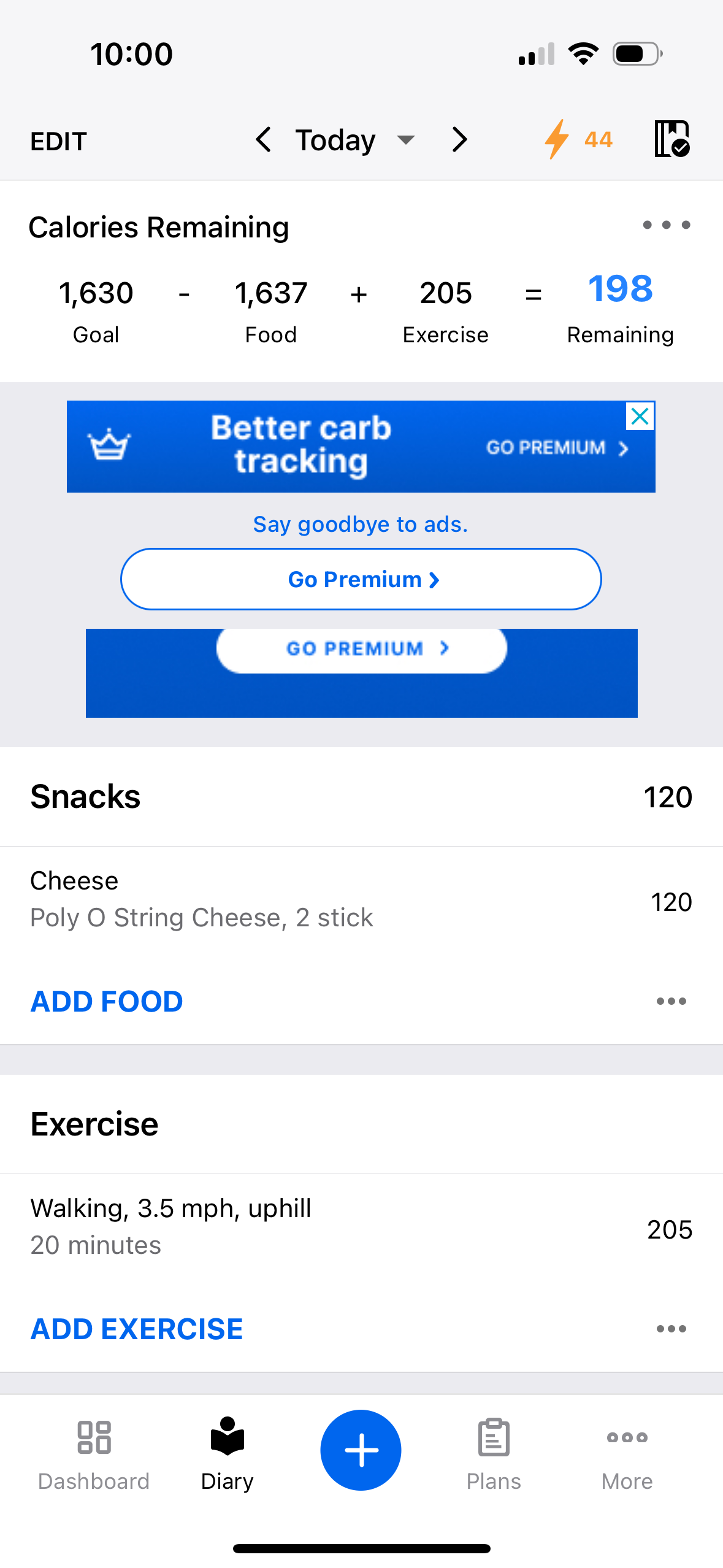
Task: Open the complete diary icon
Action: pyautogui.click(x=672, y=139)
